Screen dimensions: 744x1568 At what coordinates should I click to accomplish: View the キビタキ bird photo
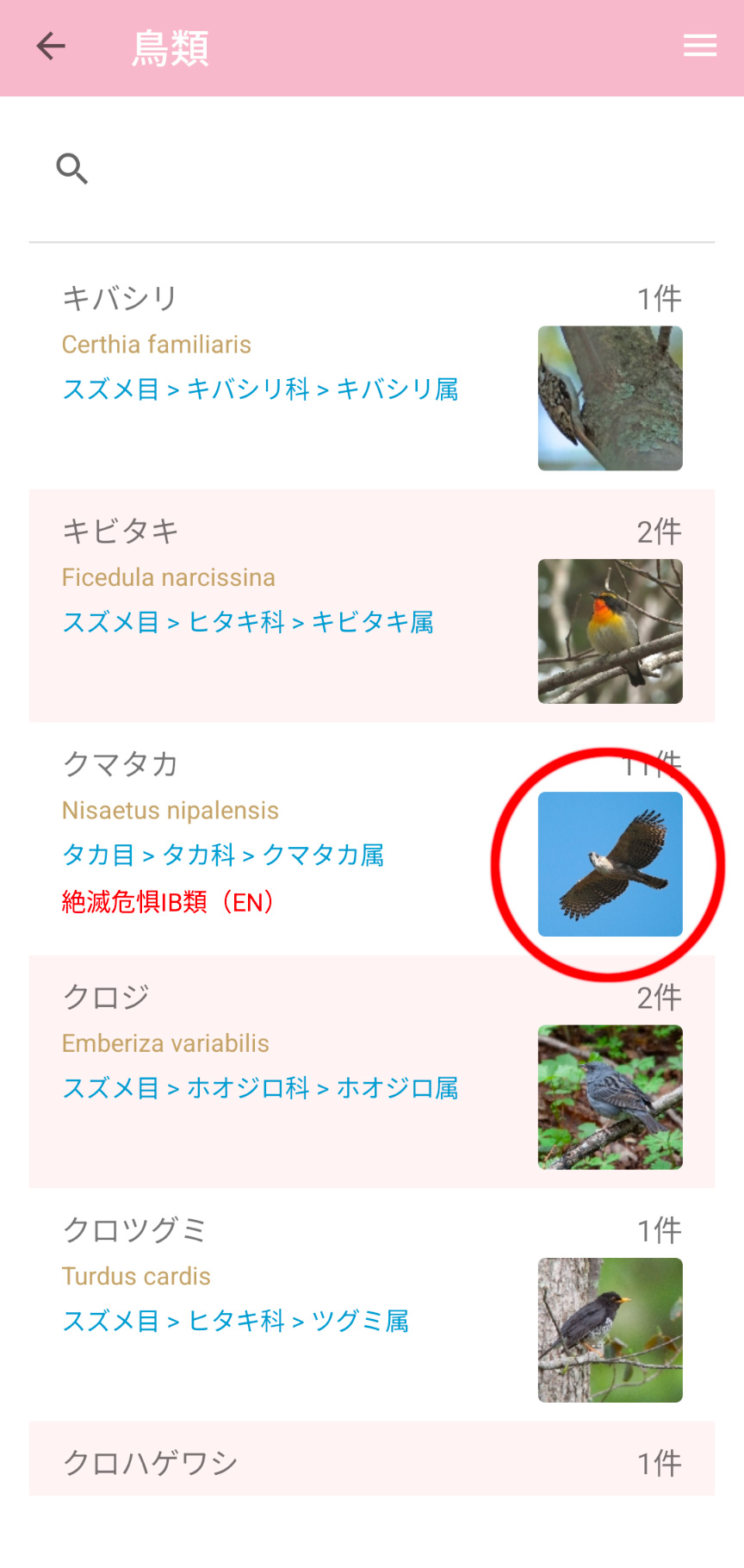tap(610, 631)
